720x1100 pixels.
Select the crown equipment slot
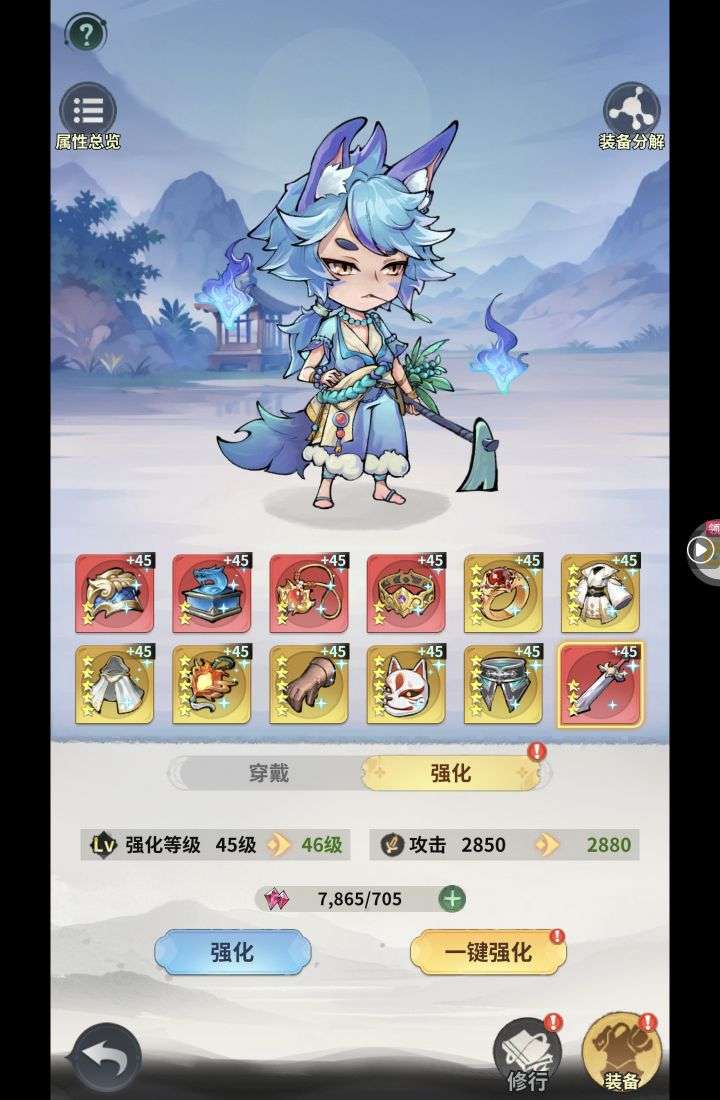tap(406, 594)
